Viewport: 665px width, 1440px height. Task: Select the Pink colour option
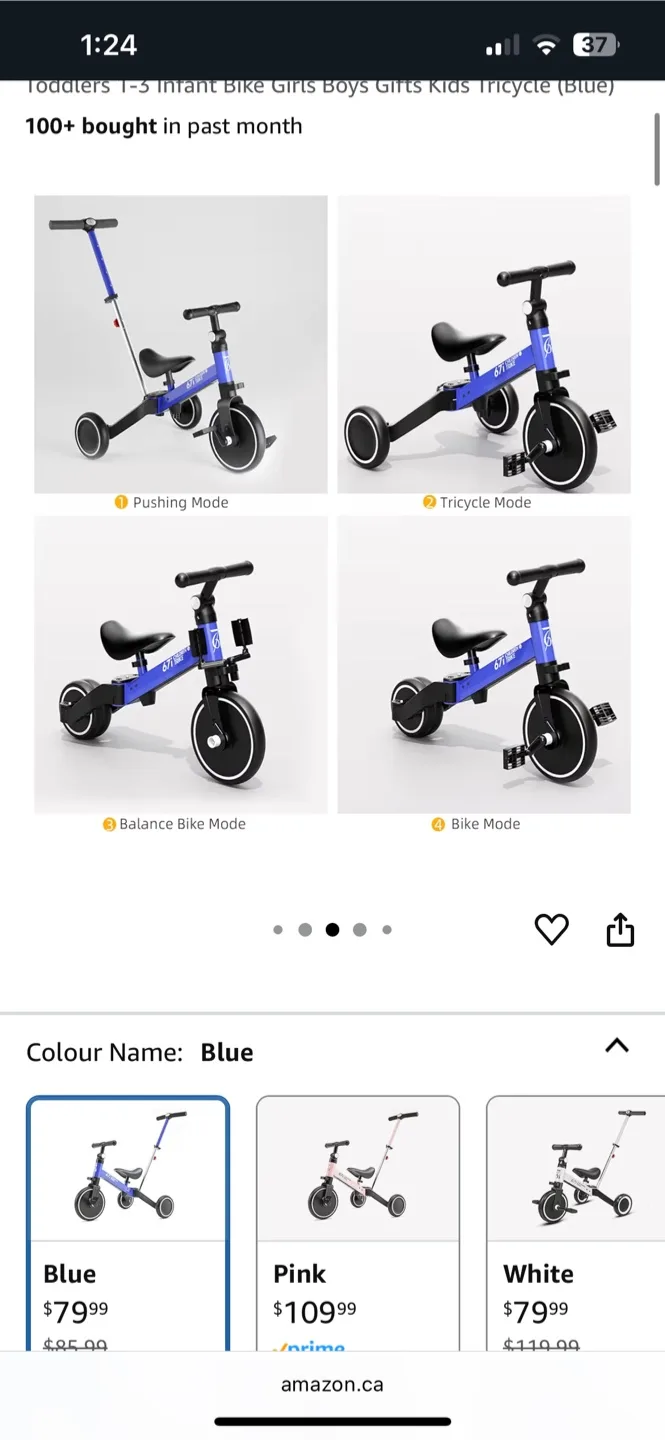(x=358, y=1222)
